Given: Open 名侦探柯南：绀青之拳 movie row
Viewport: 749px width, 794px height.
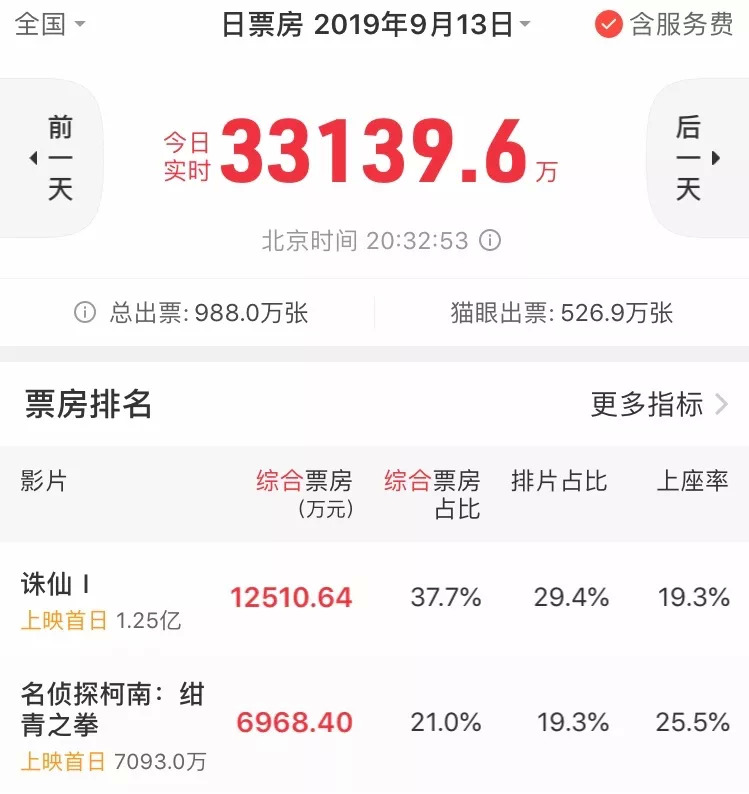Looking at the screenshot, I should click(374, 723).
